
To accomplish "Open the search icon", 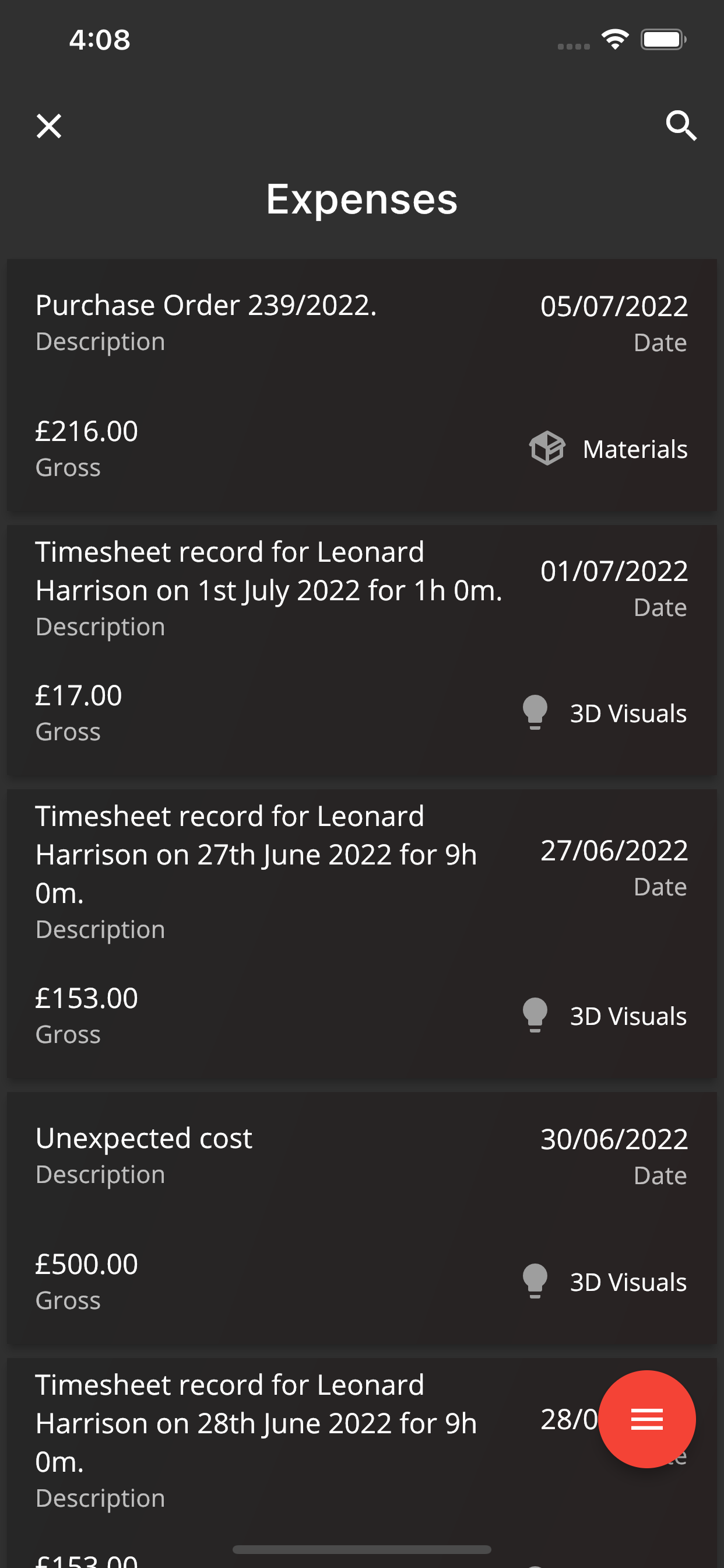I will tap(681, 126).
